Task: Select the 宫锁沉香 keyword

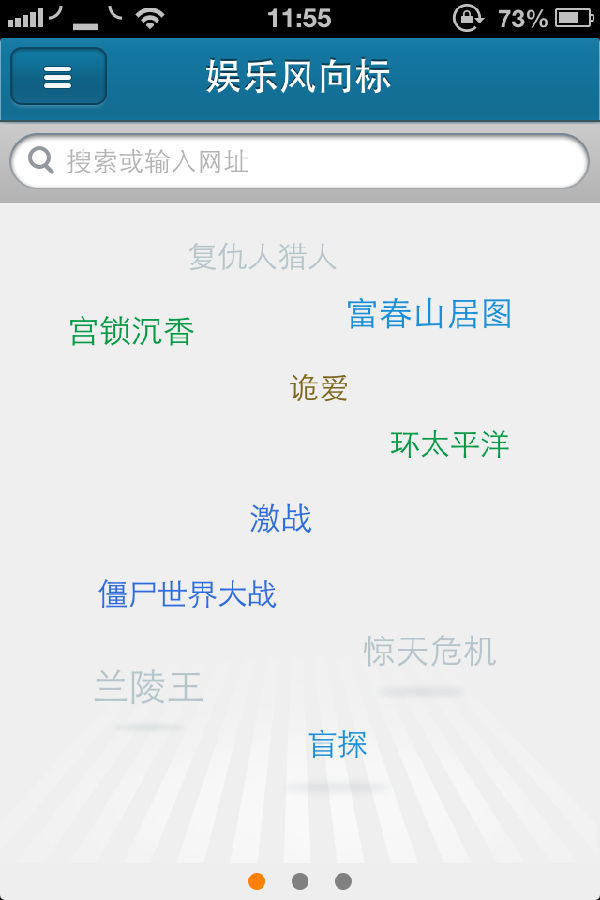Action: click(131, 331)
